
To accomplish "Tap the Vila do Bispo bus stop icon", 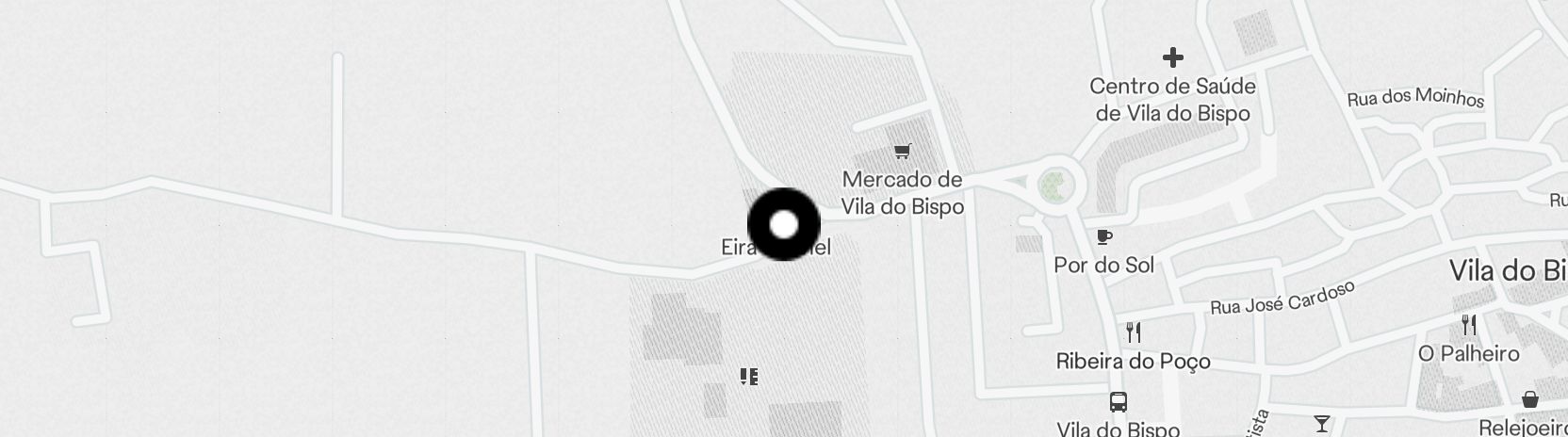I will [1119, 402].
